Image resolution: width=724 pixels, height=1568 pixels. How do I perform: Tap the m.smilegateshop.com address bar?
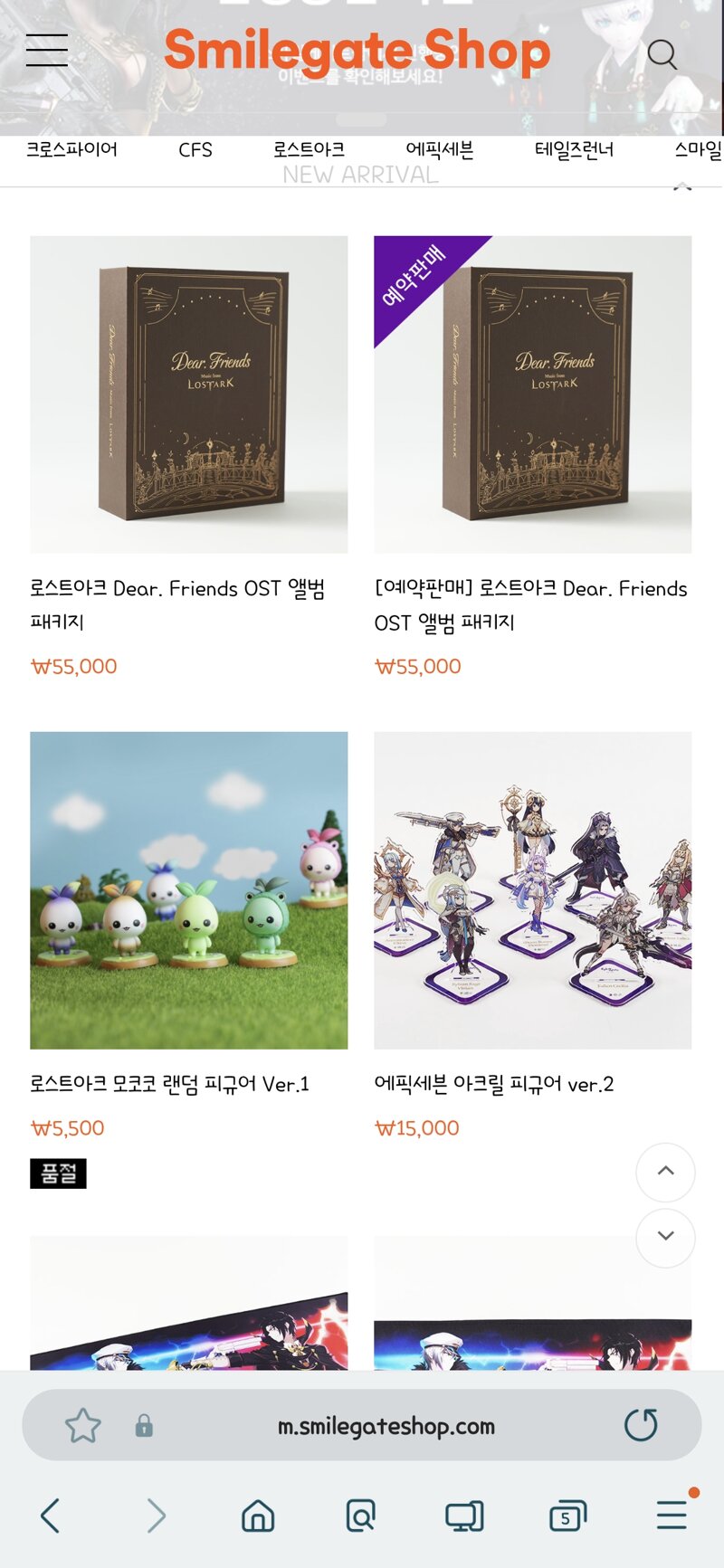tap(386, 1426)
